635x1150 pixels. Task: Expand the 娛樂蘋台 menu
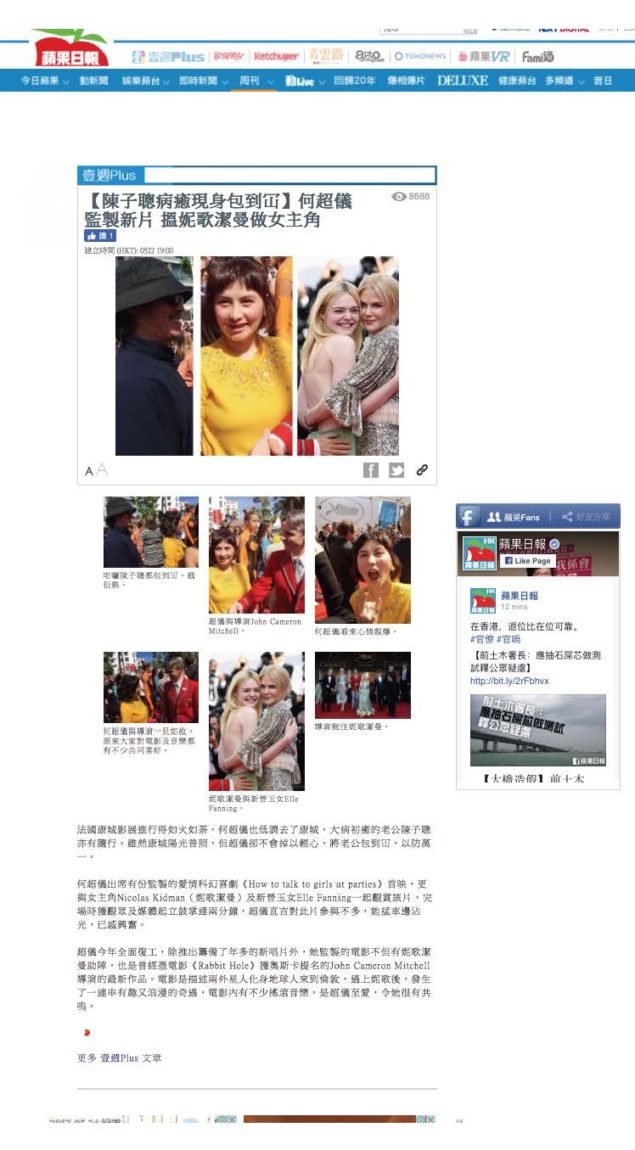[146, 81]
